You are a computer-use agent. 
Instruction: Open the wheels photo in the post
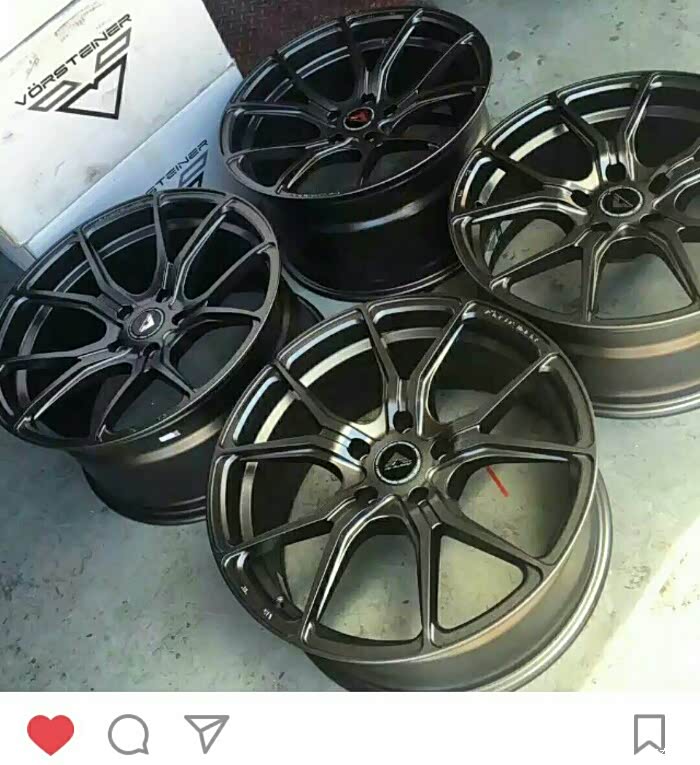[350, 345]
